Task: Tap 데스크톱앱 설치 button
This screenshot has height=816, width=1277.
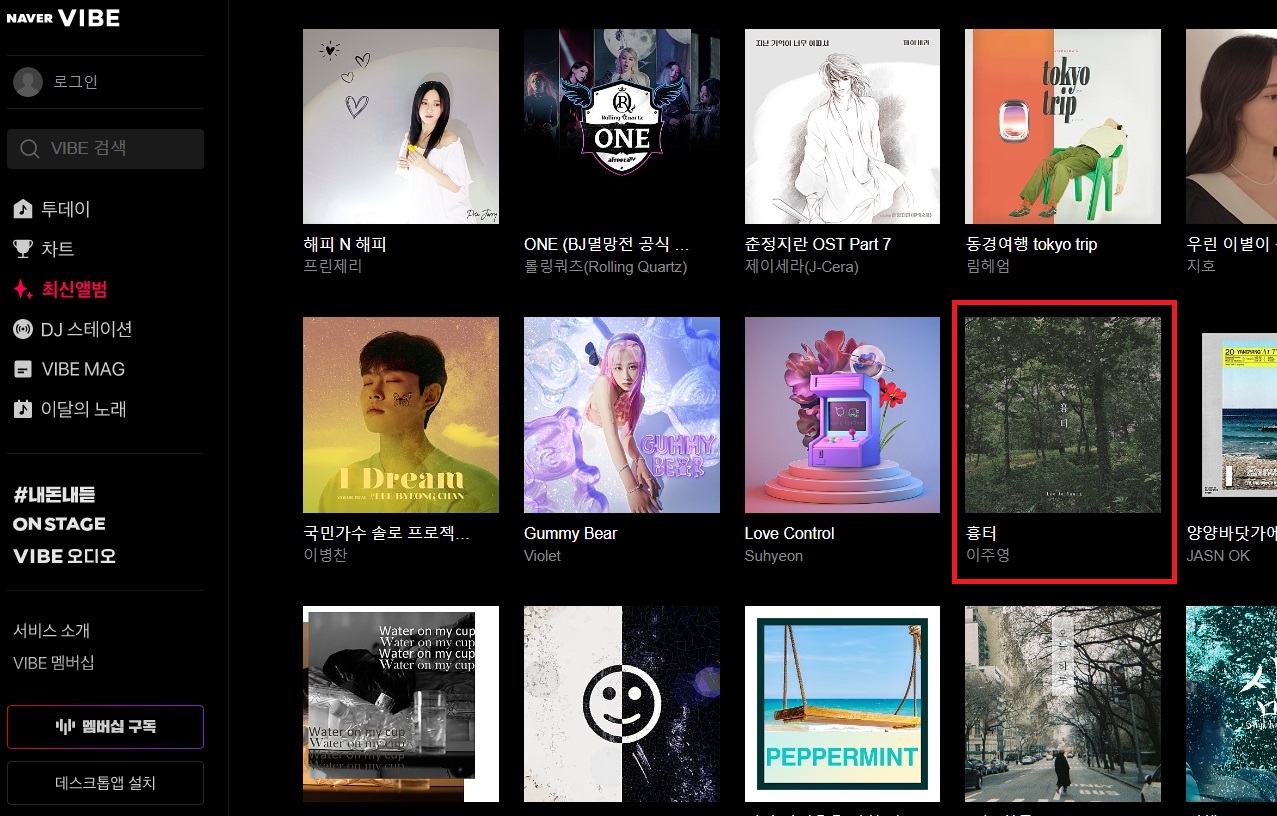Action: [105, 783]
